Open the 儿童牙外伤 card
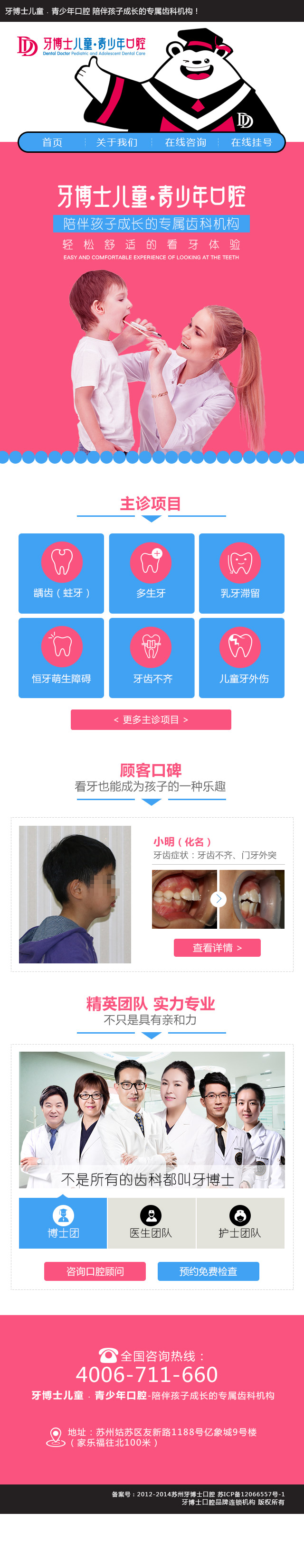The width and height of the screenshot is (304, 1568). (241, 657)
